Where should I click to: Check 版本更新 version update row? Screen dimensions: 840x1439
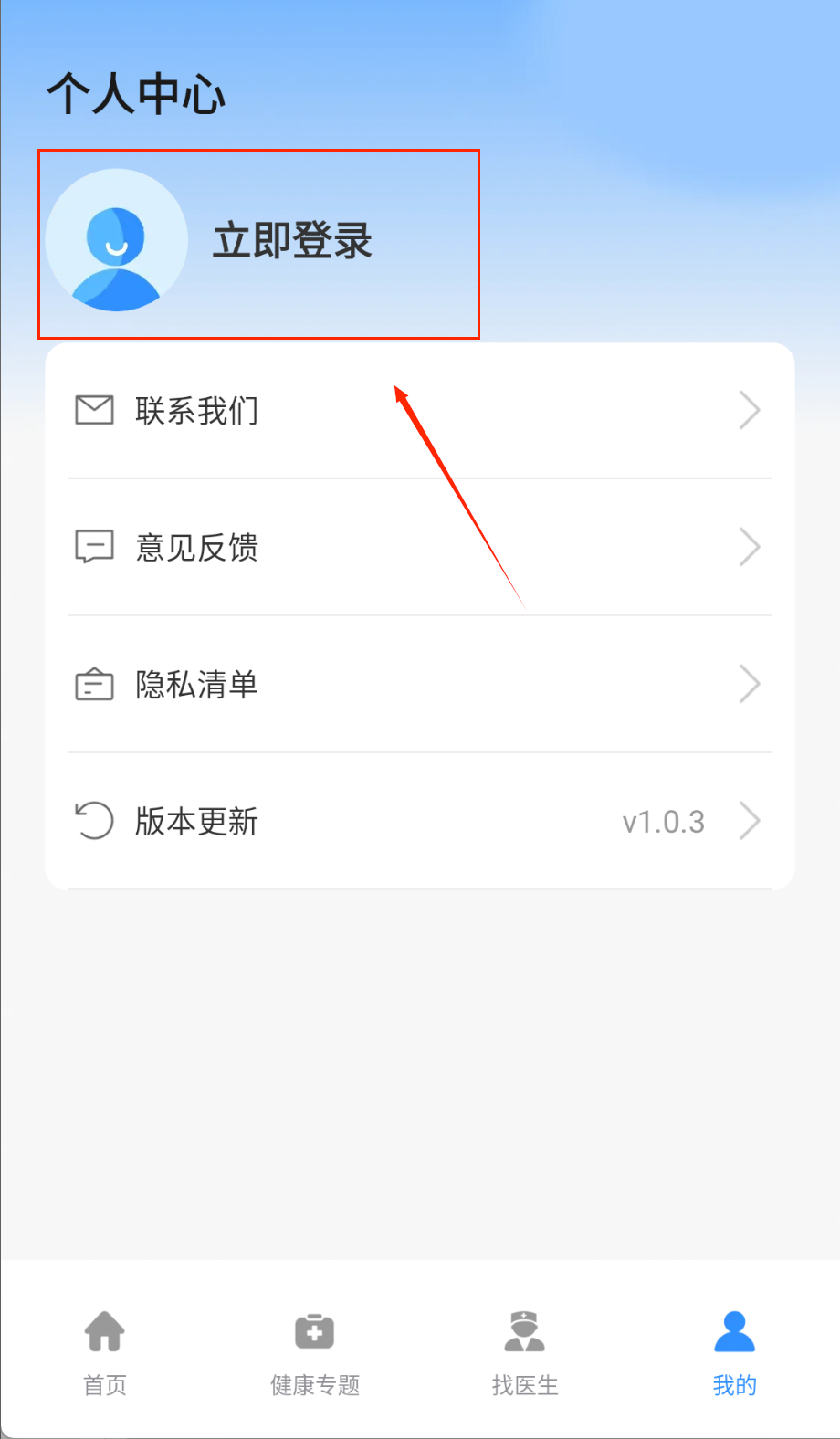pos(418,821)
